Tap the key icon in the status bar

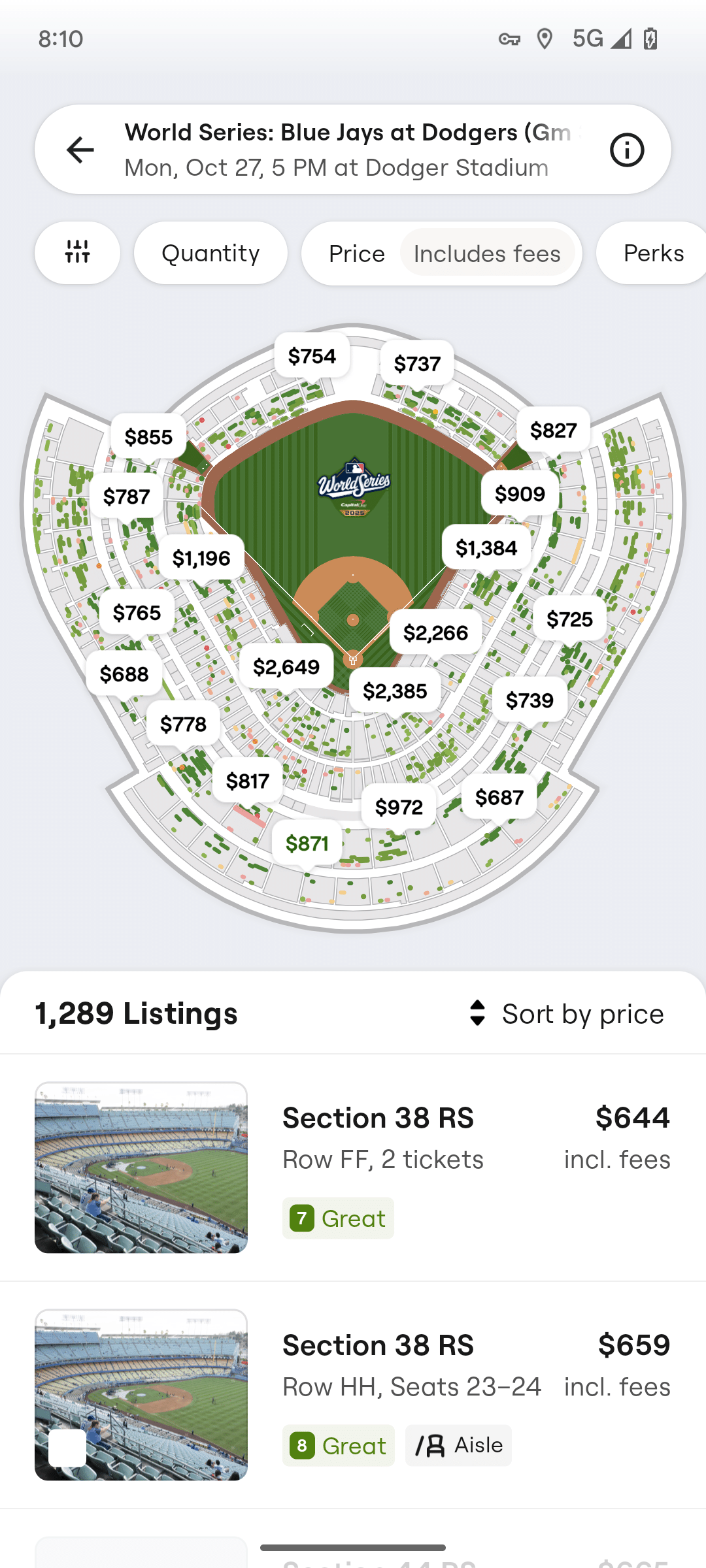click(509, 39)
